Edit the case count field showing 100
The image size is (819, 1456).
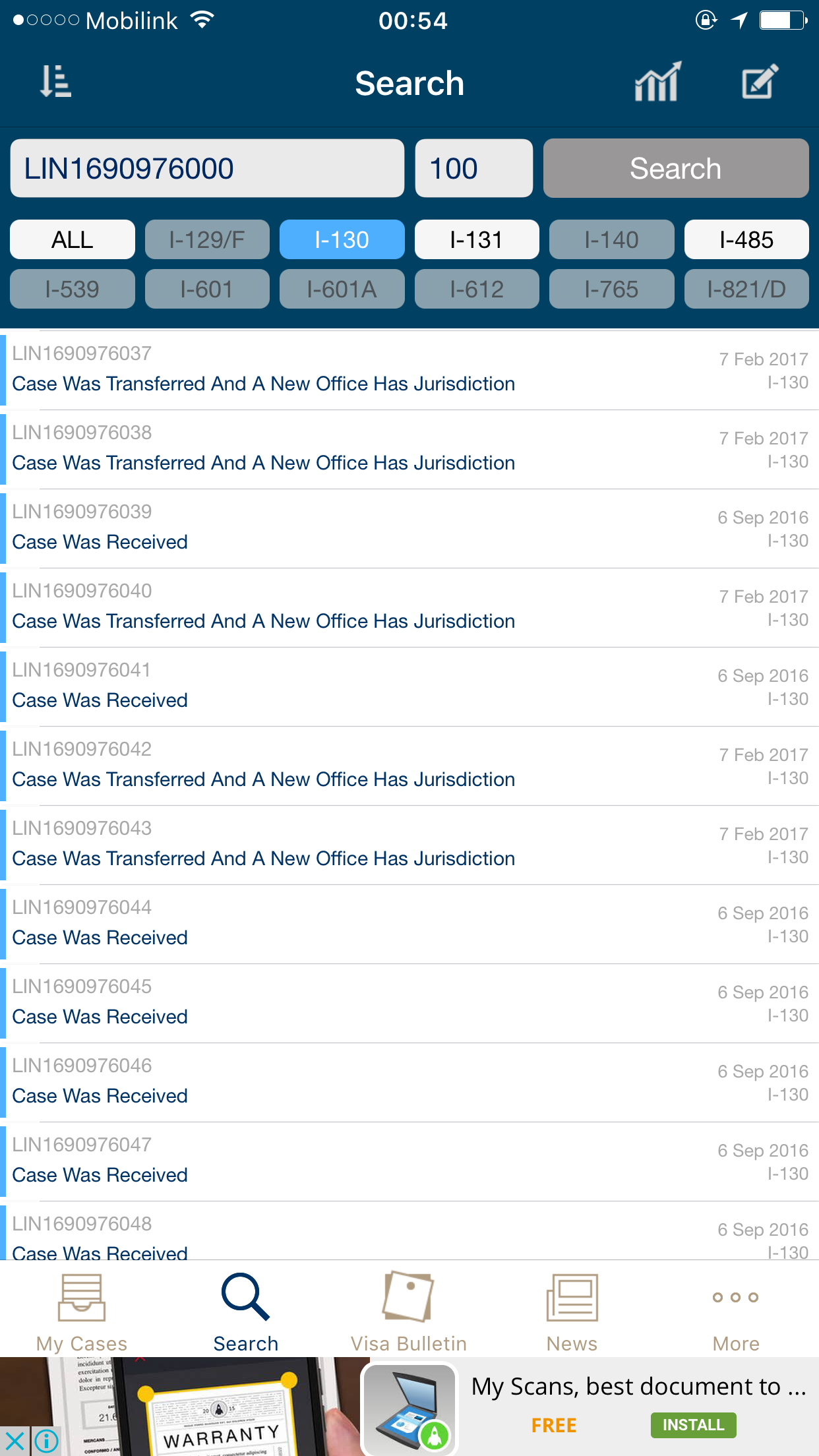[473, 168]
